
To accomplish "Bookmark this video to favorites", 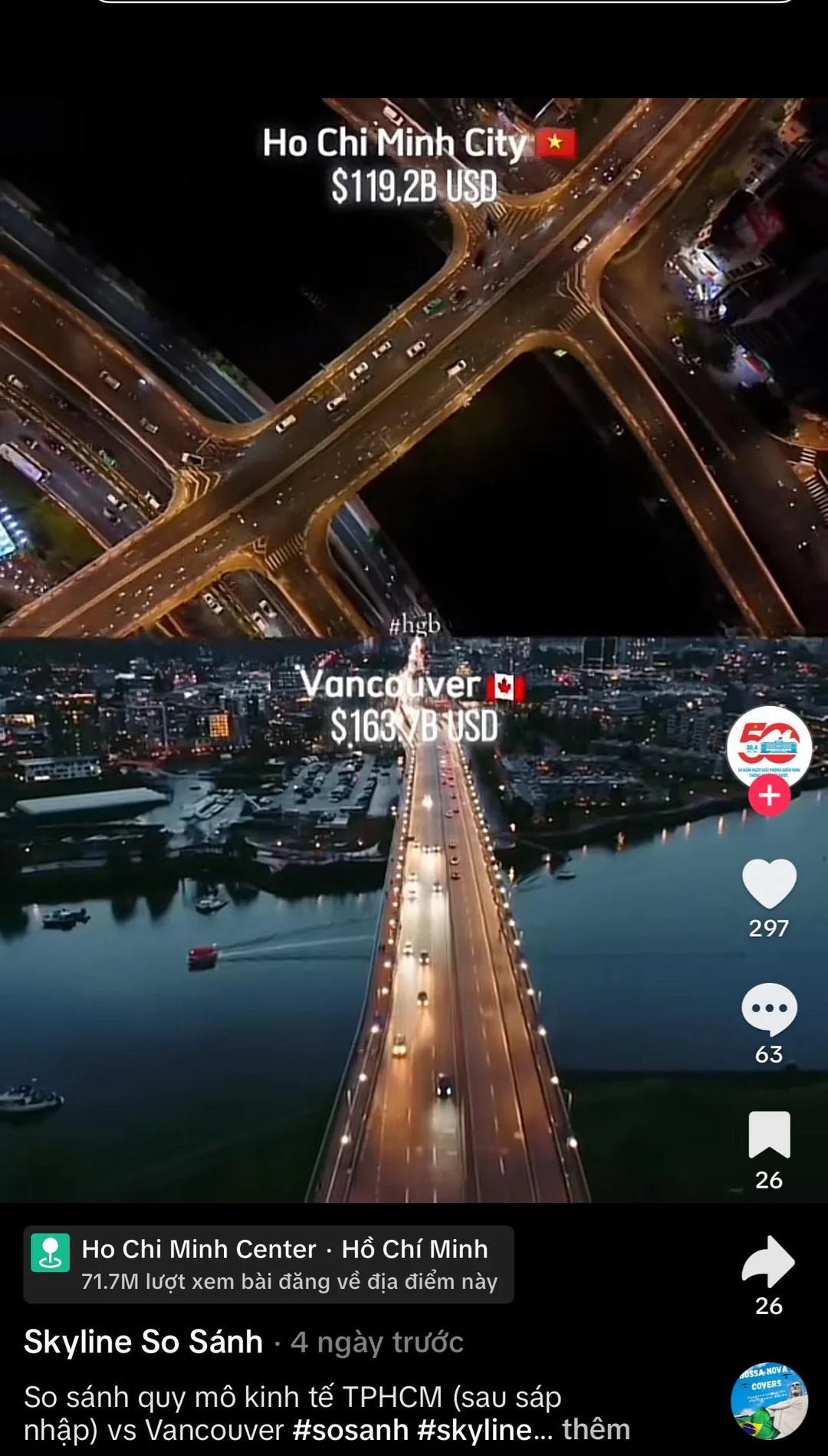I will pyautogui.click(x=769, y=1134).
